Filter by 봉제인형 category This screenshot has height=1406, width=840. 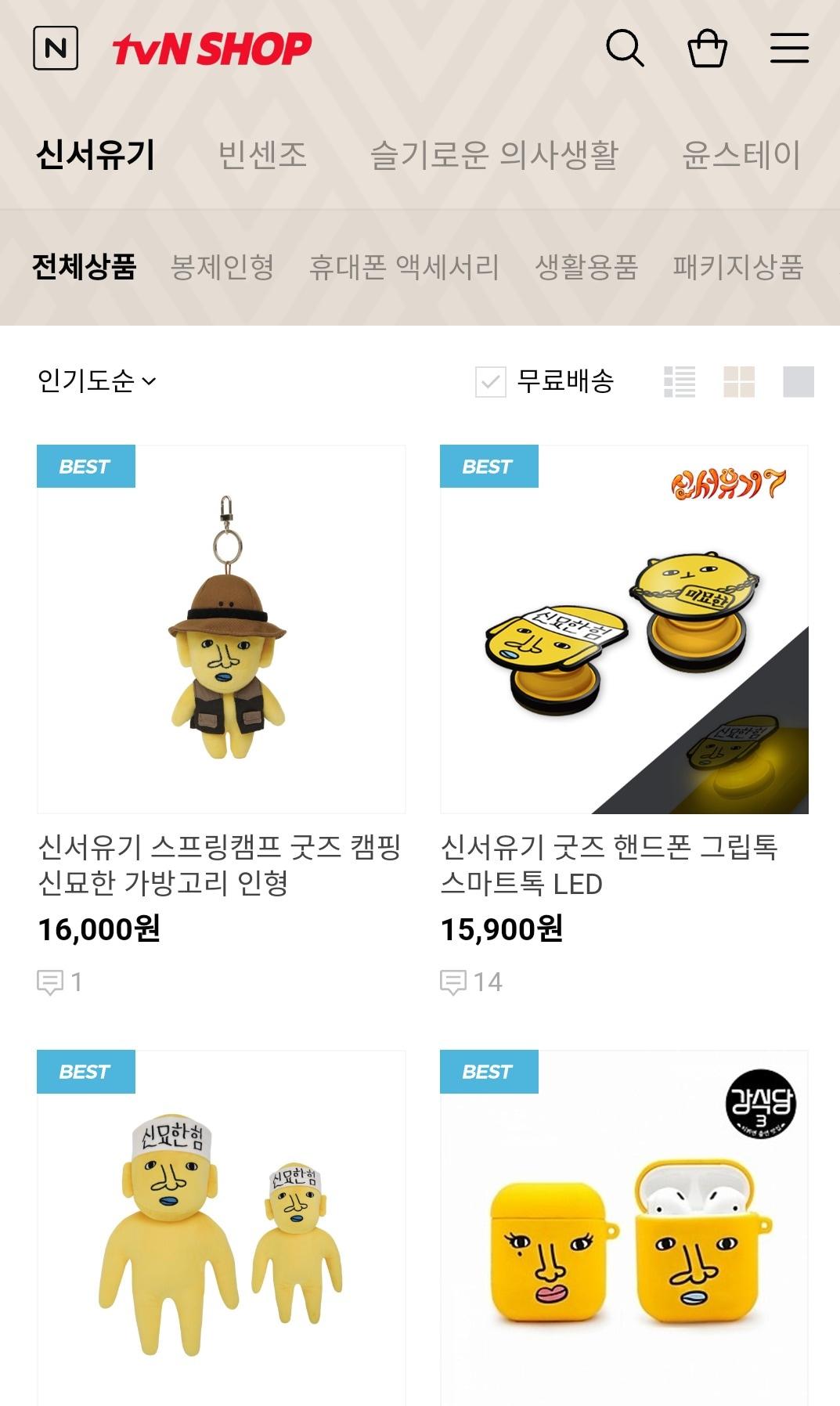tap(222, 267)
